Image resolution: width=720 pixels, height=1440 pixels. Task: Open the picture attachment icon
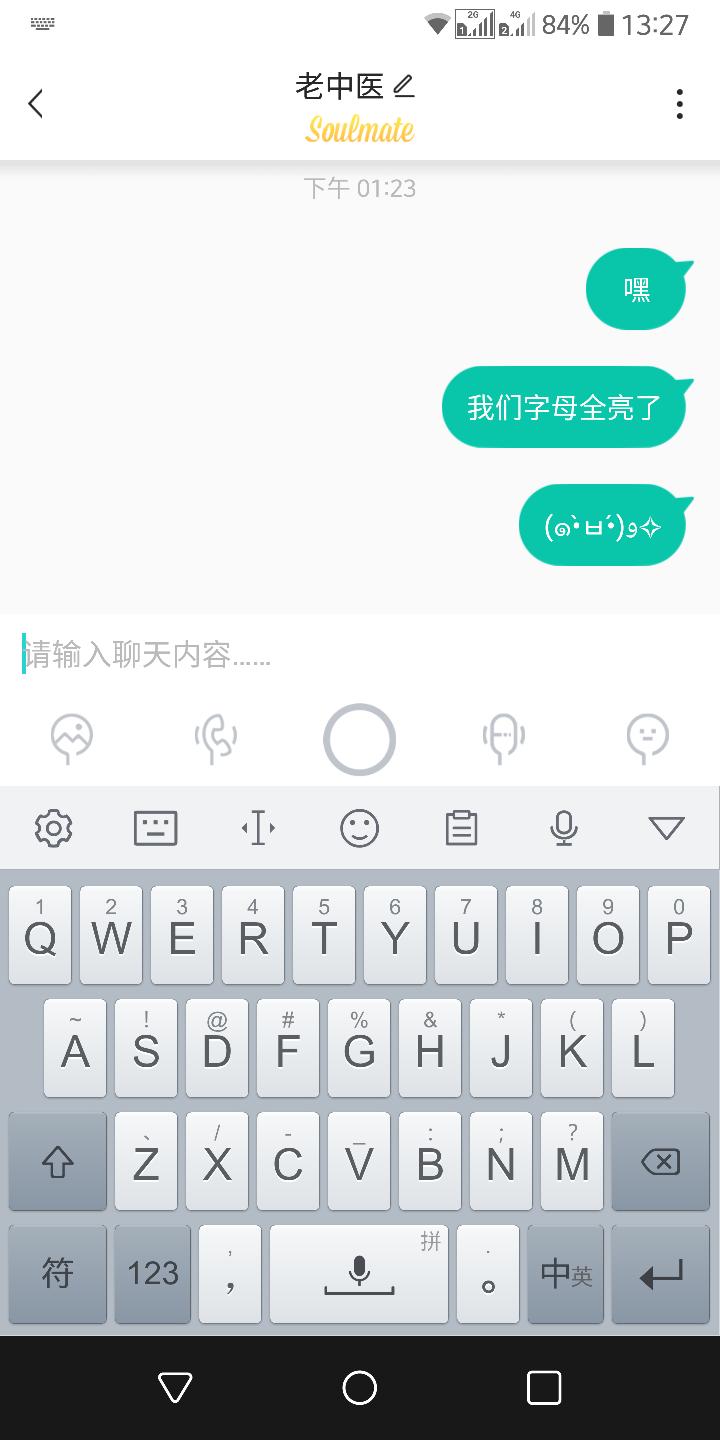pos(72,739)
